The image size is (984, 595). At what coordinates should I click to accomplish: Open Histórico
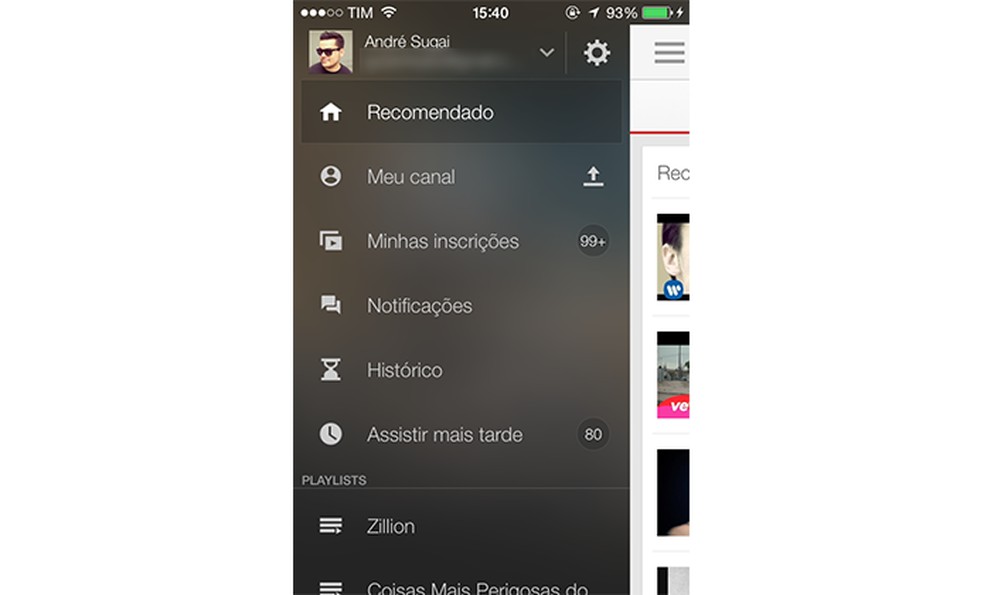coord(404,371)
